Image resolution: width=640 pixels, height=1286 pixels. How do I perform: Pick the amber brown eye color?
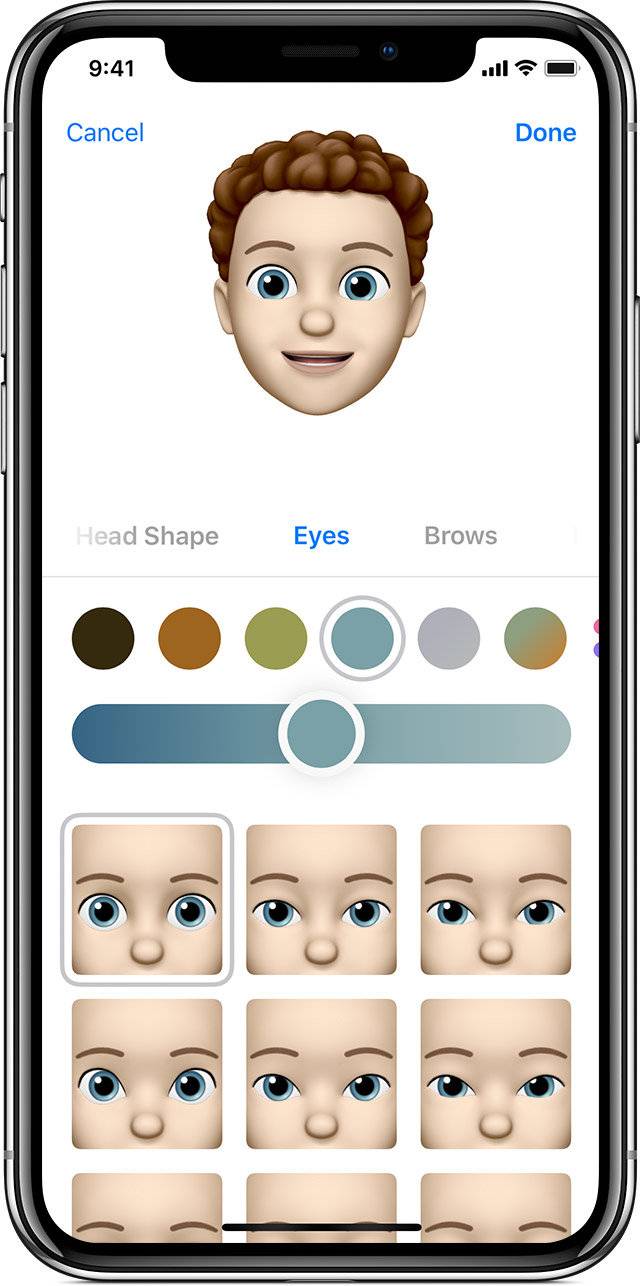(x=189, y=638)
